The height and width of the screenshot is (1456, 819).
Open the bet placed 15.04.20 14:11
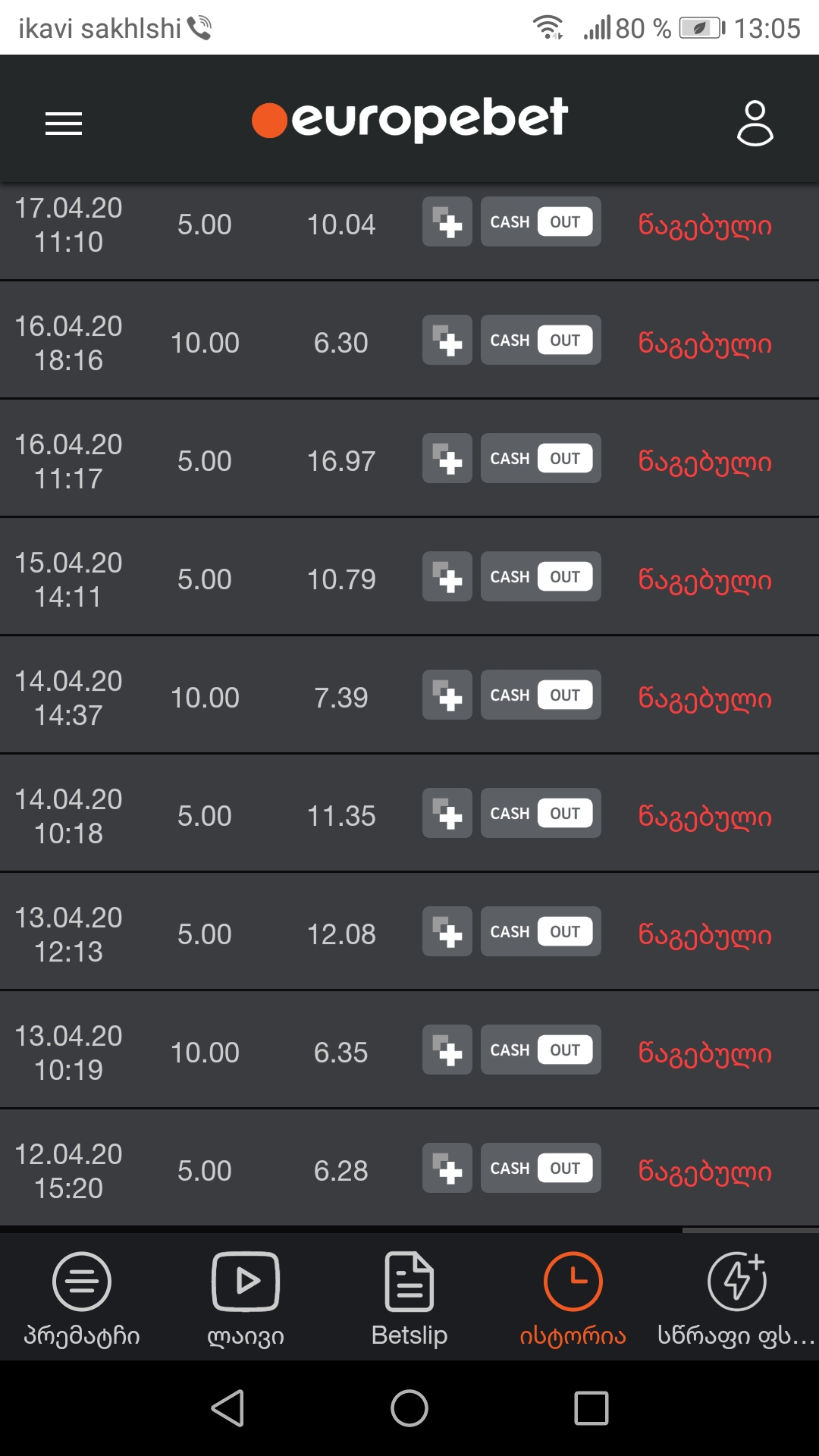(x=68, y=579)
